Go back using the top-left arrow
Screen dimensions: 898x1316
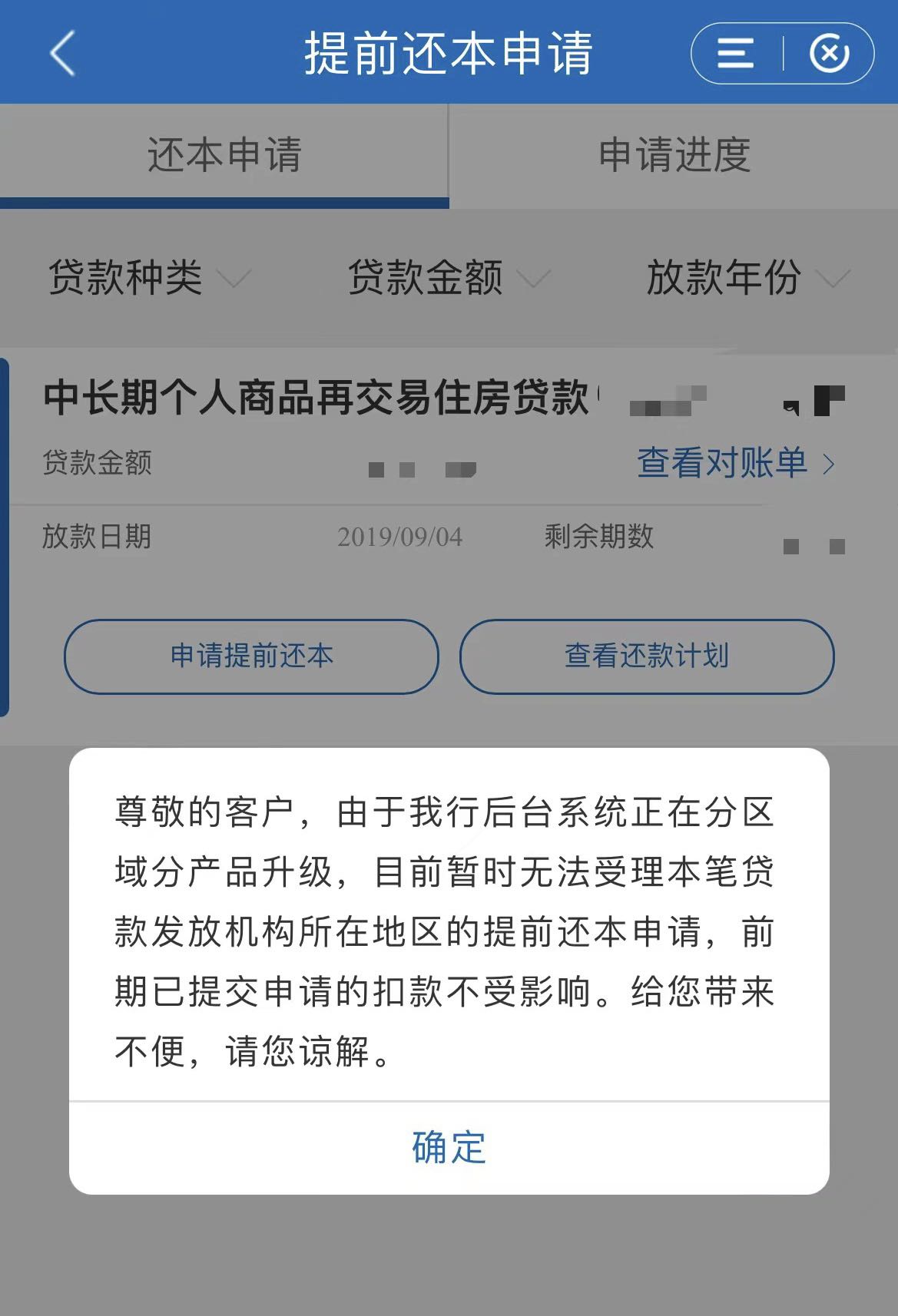[62, 53]
